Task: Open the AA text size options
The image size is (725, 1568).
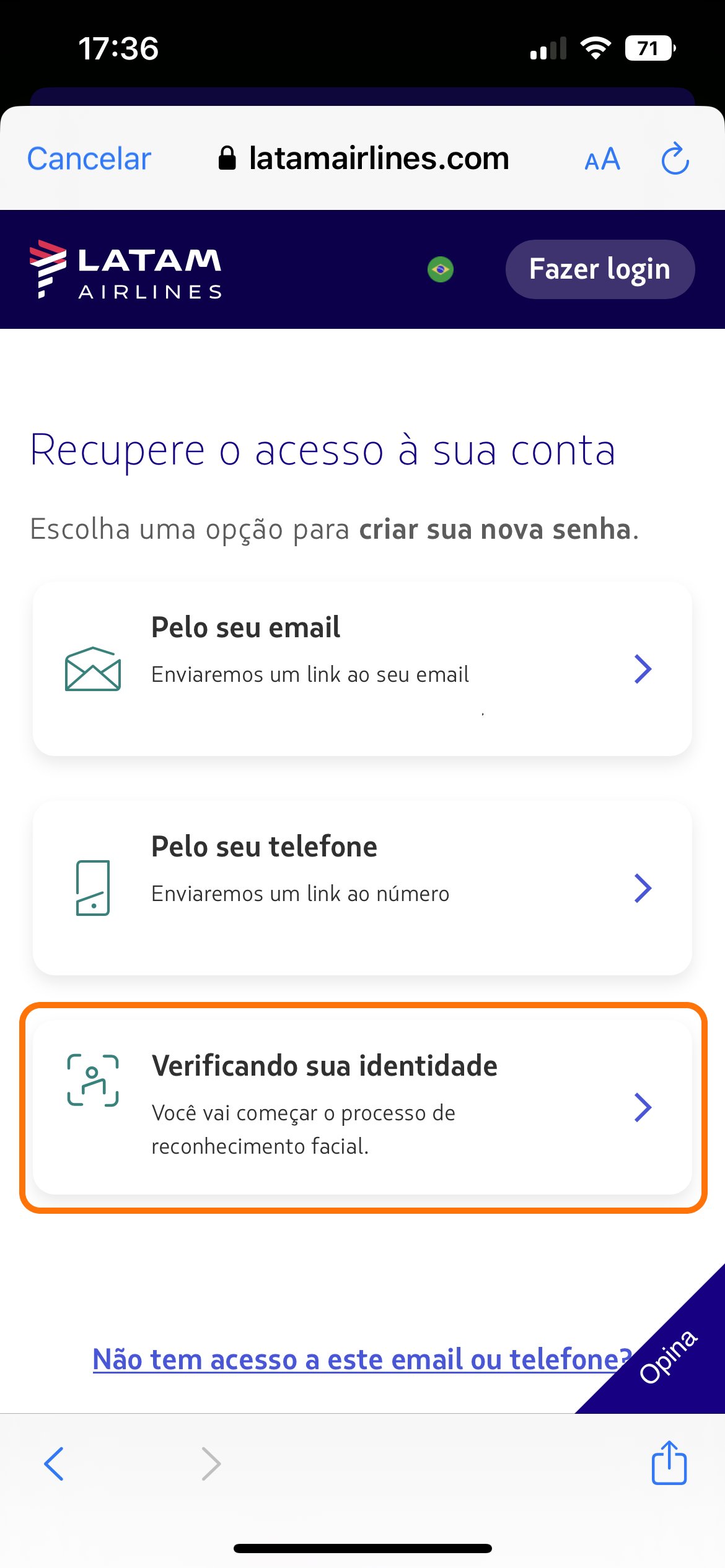Action: click(602, 159)
